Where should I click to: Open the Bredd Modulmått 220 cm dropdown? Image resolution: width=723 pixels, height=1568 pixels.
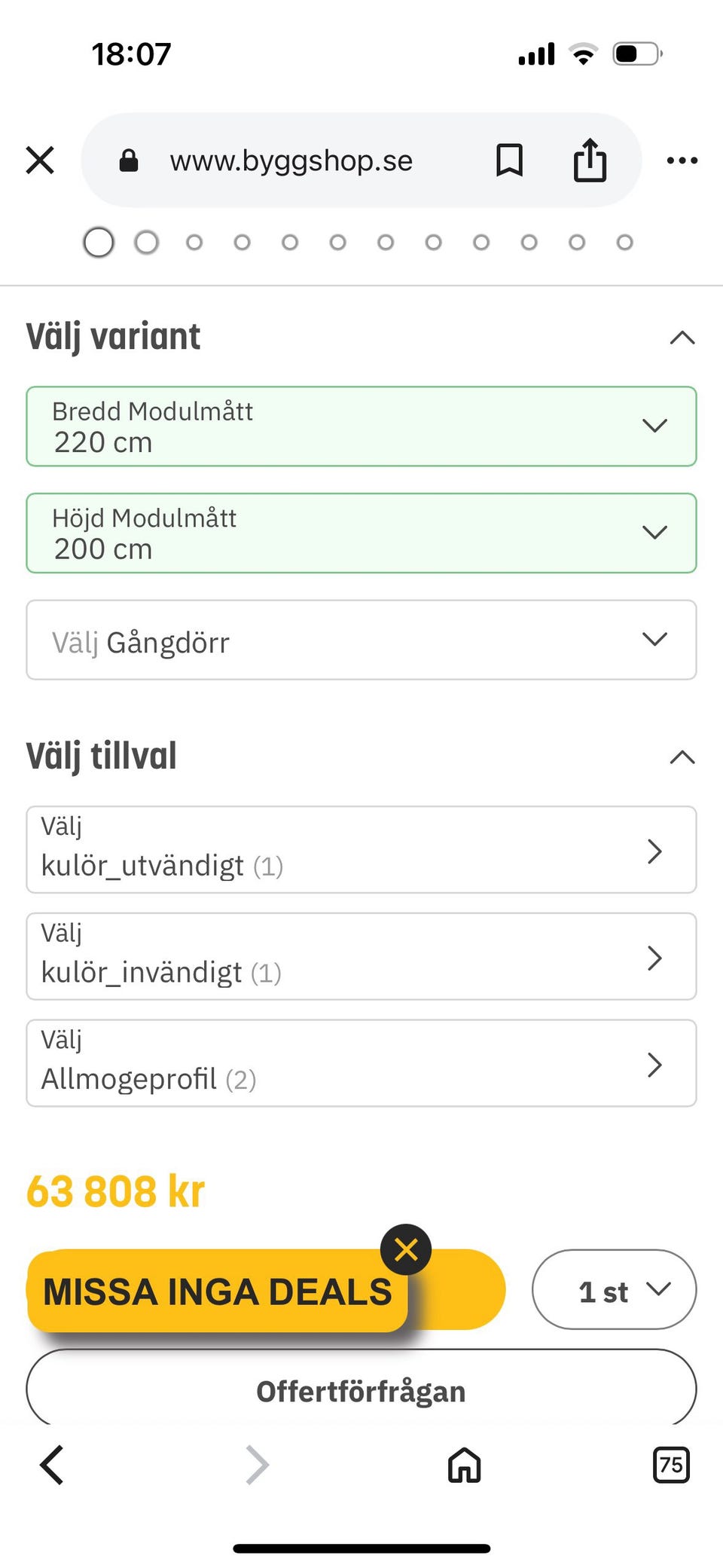[x=361, y=426]
